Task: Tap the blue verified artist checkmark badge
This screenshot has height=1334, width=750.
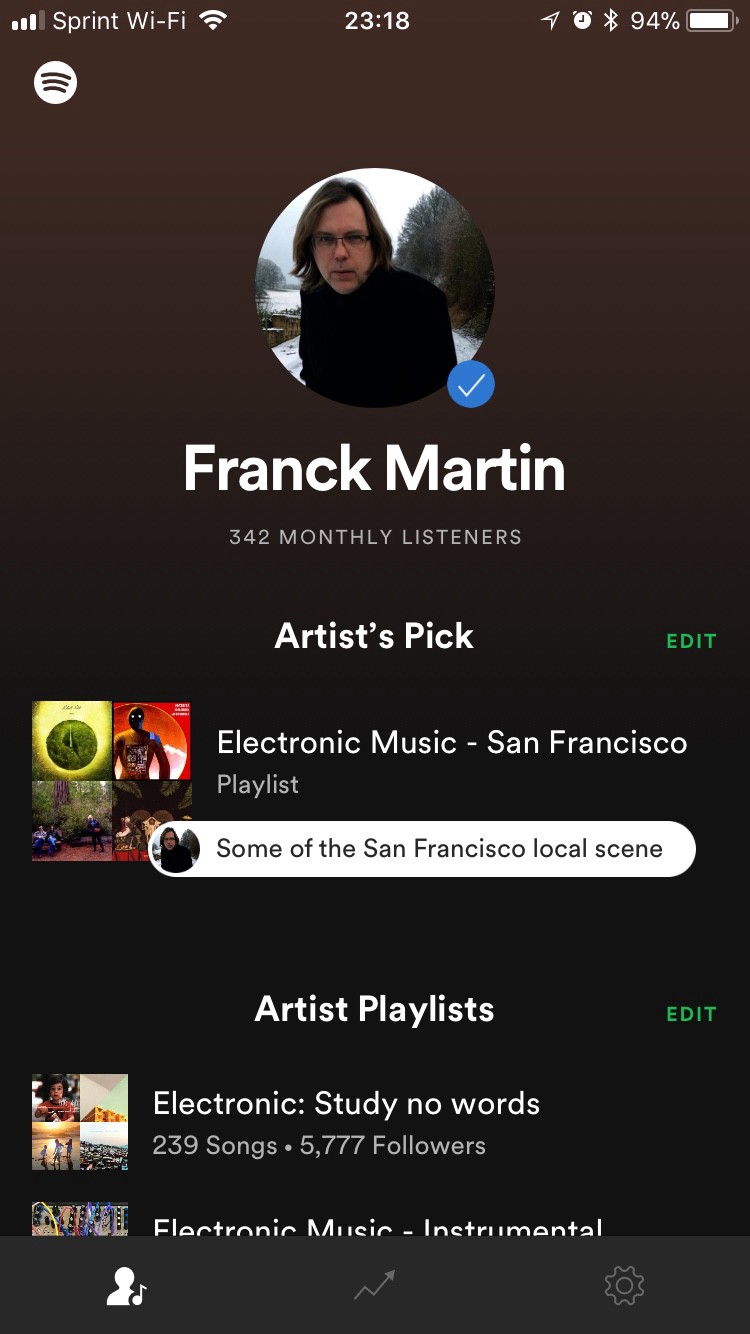Action: [471, 384]
